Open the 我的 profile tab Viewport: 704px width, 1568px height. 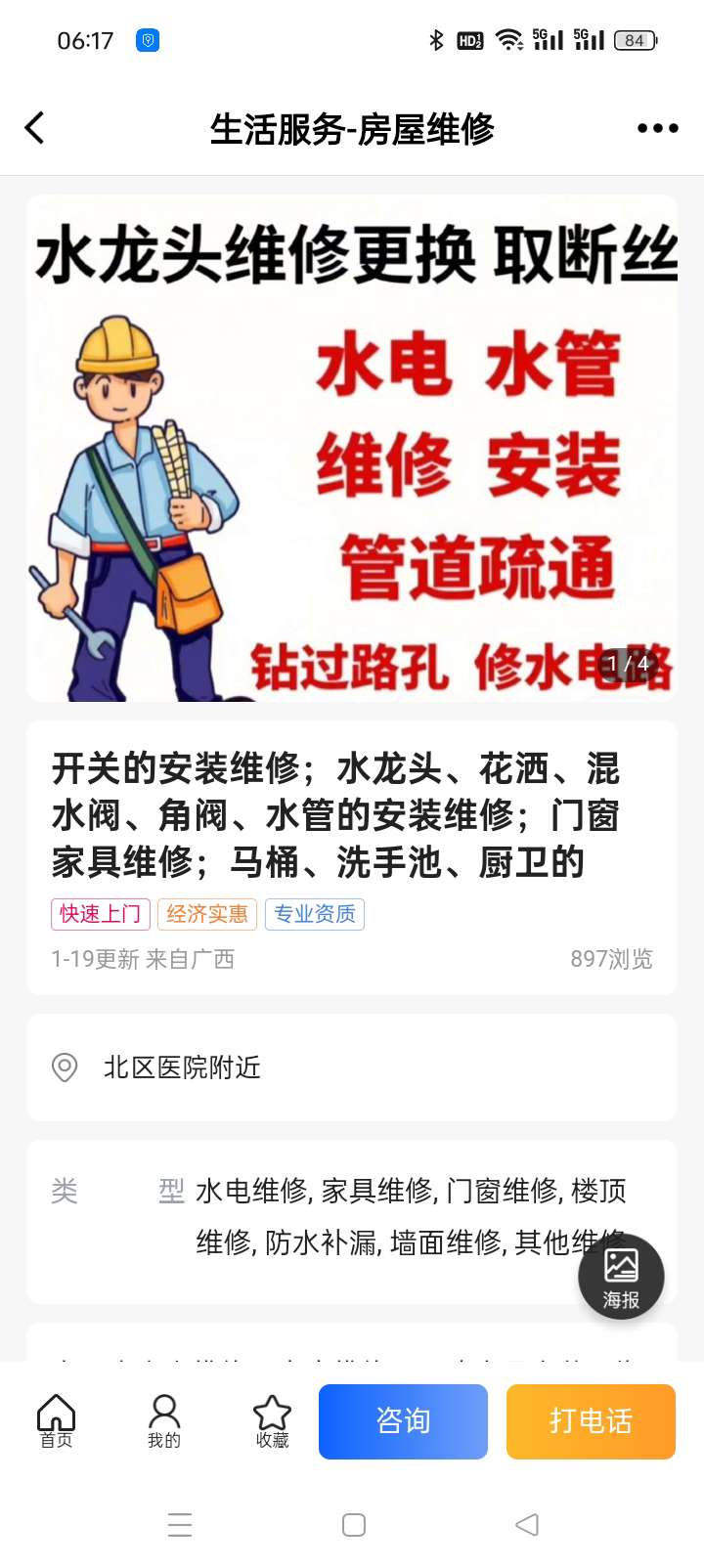[164, 1420]
